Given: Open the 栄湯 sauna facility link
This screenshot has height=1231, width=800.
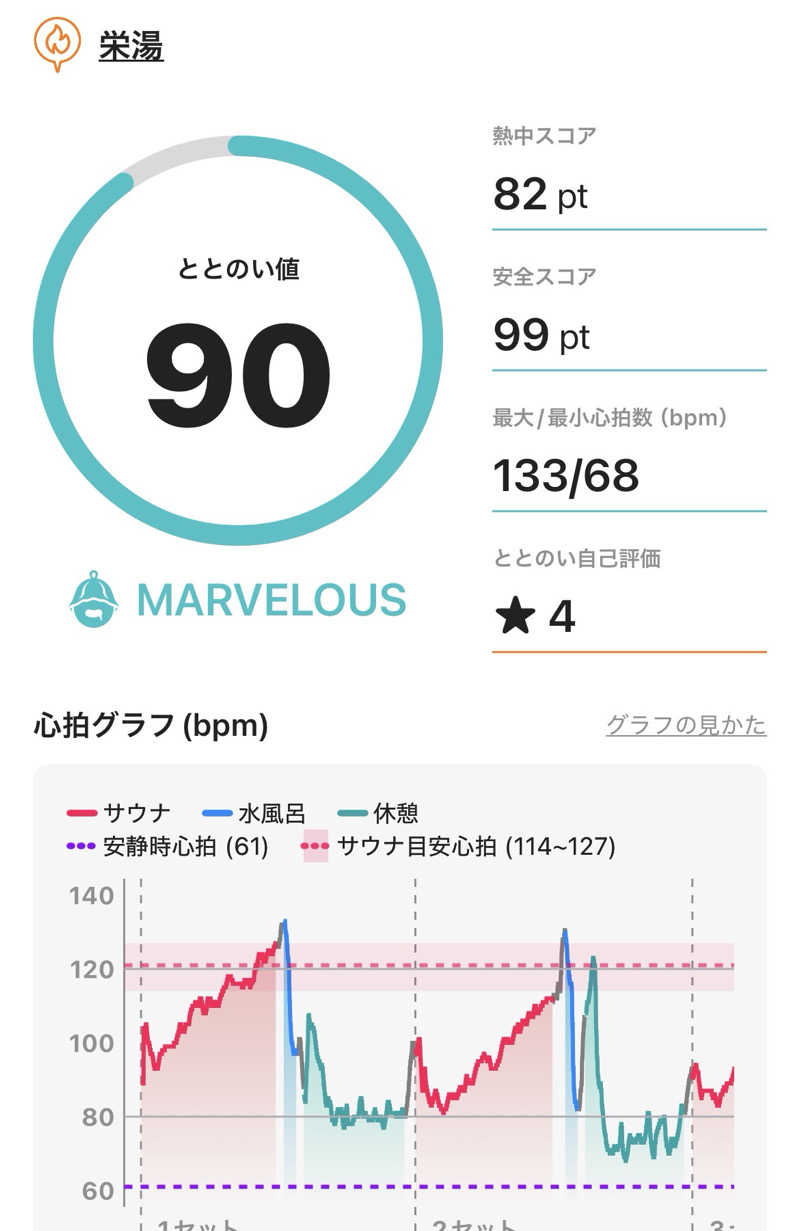Looking at the screenshot, I should coord(131,47).
